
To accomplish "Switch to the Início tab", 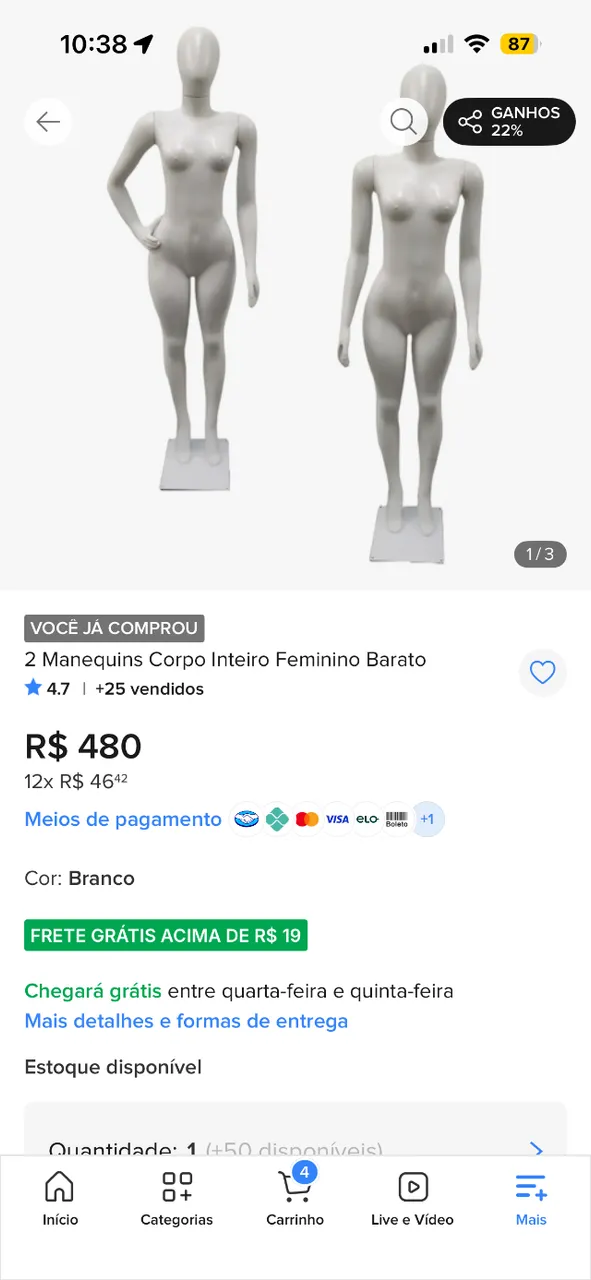I will [60, 1199].
